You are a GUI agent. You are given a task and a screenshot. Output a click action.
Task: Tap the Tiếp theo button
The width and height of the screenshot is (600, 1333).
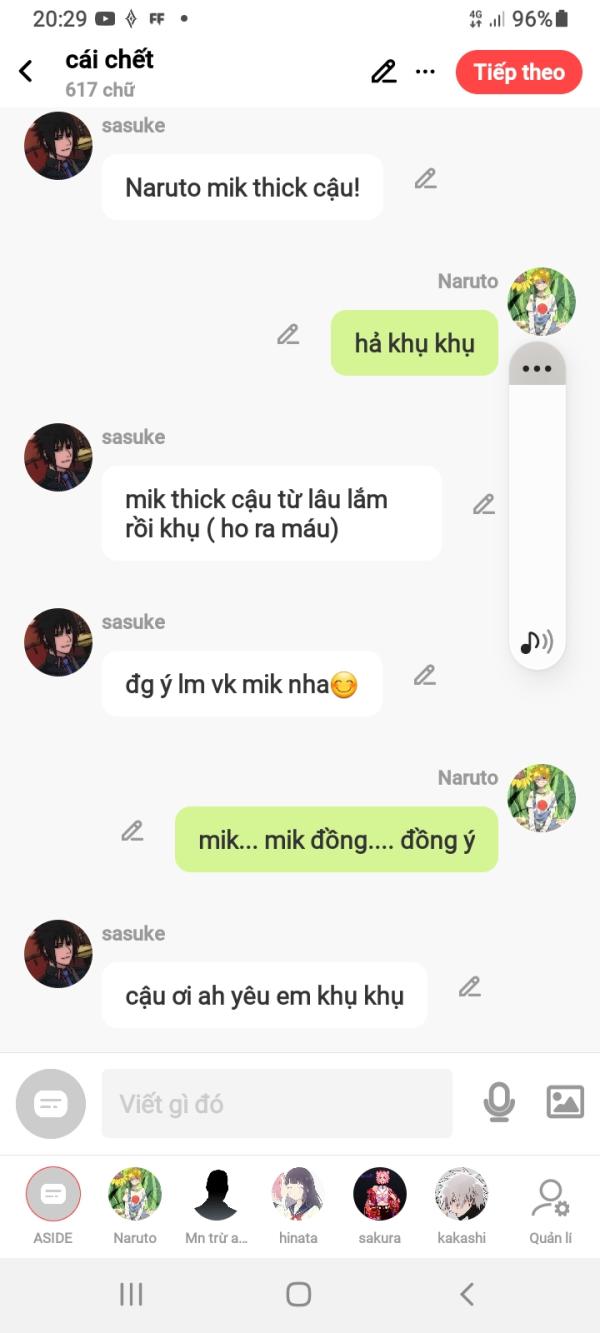pos(519,72)
